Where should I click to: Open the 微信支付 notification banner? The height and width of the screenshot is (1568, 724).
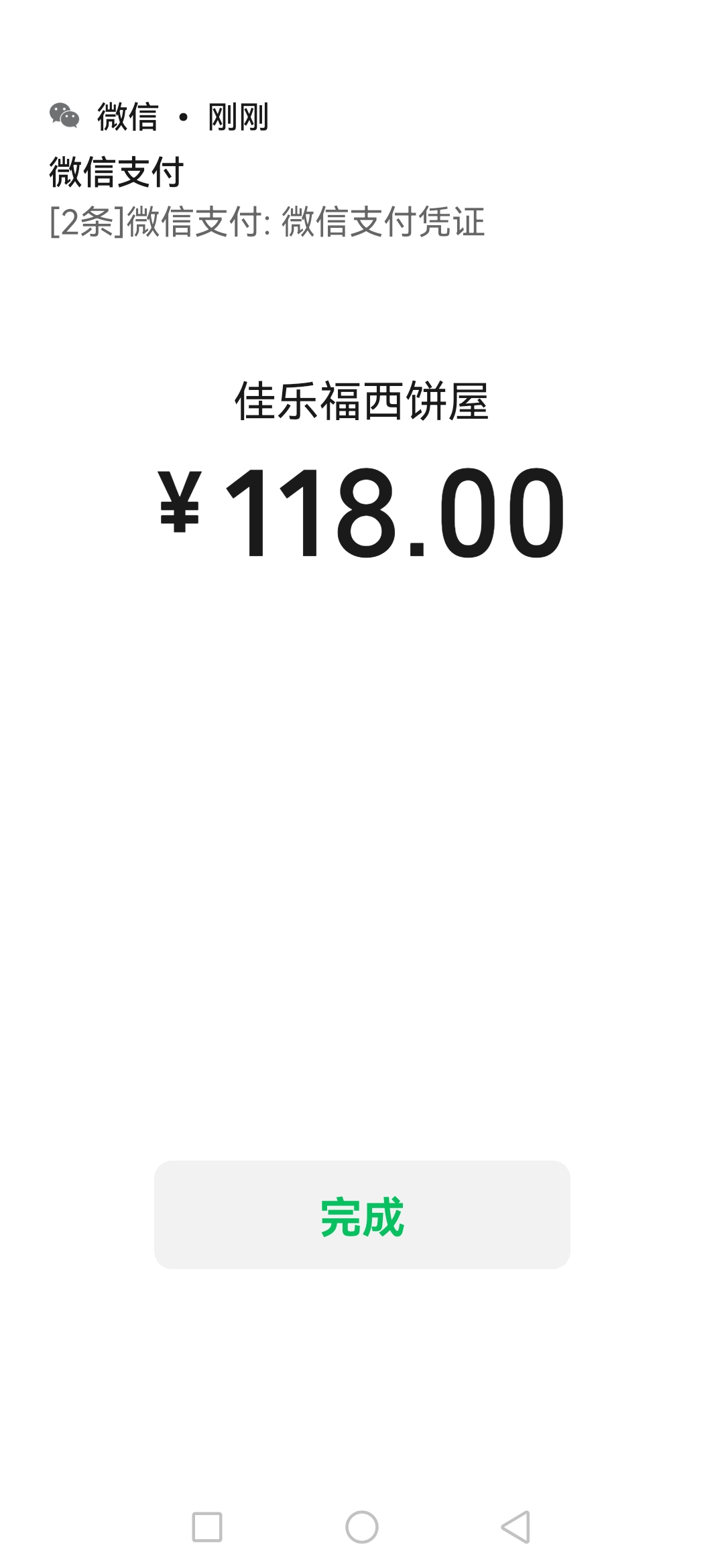click(362, 170)
